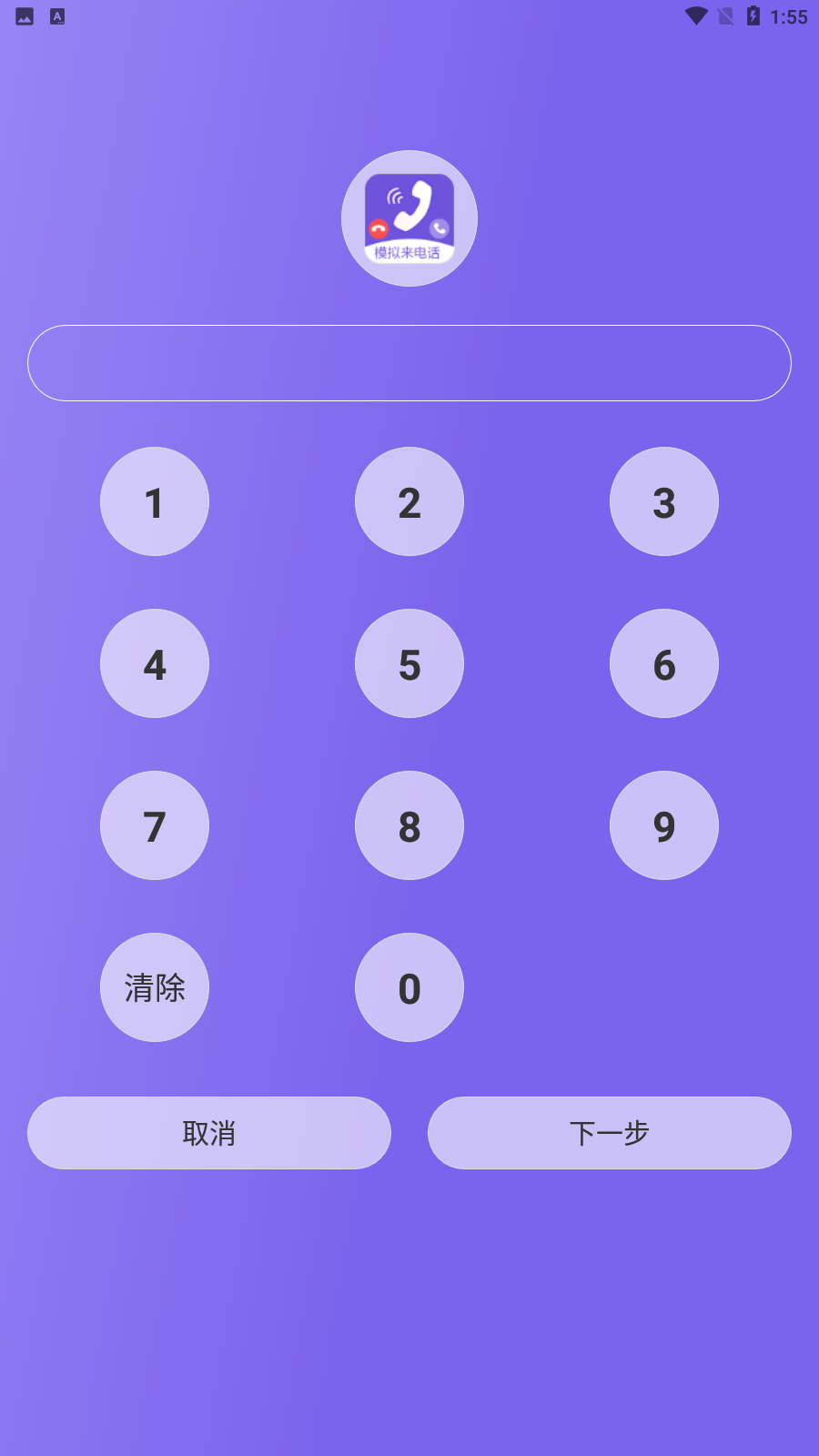Tap the 0 key

[x=409, y=987]
